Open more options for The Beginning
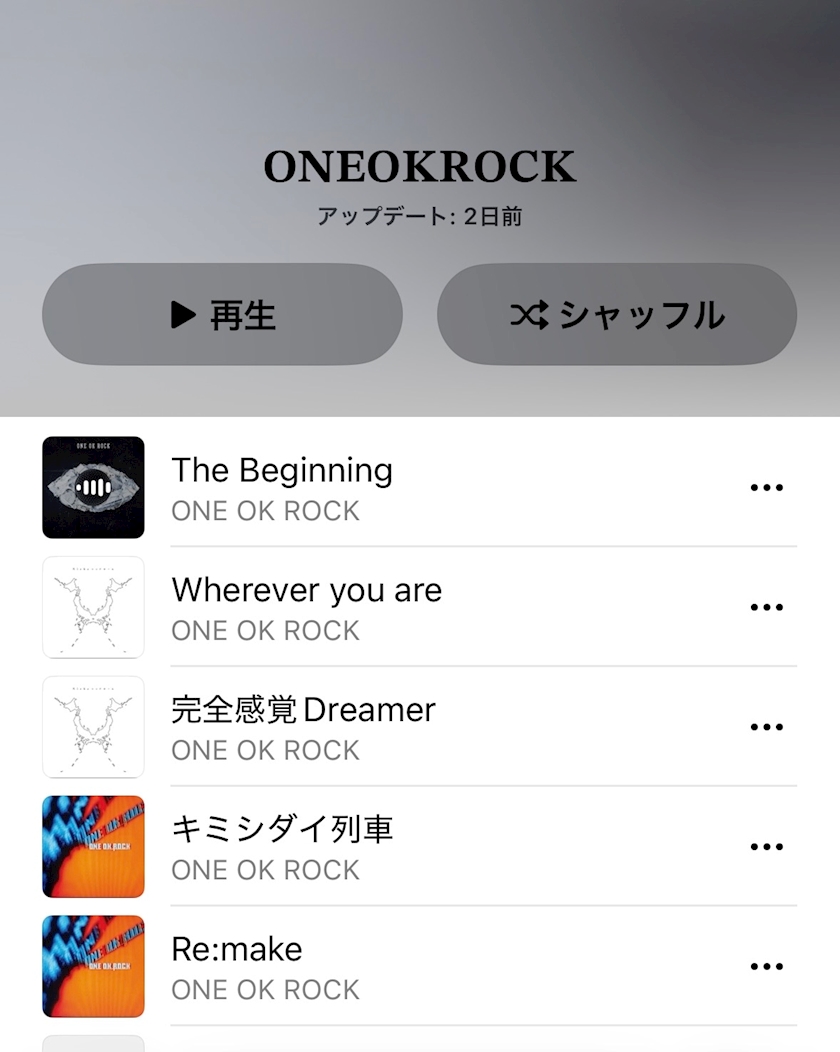This screenshot has height=1052, width=840. (x=766, y=488)
